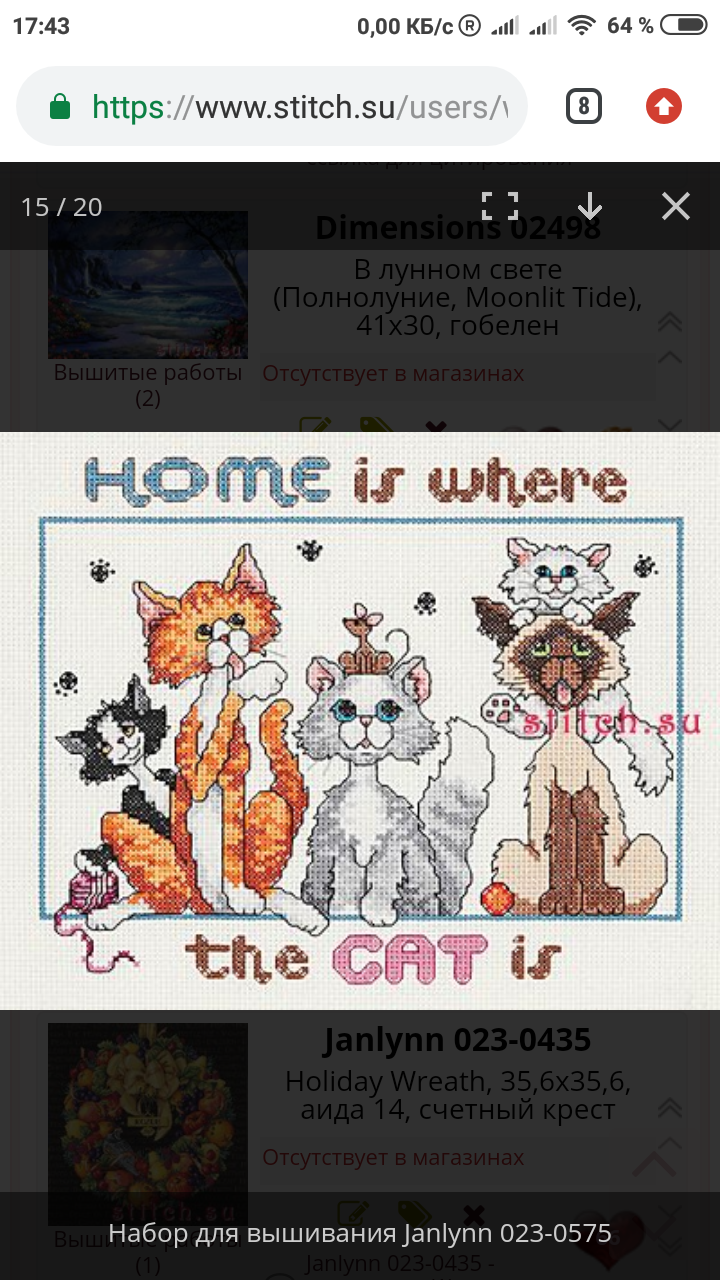This screenshot has width=720, height=1280.
Task: Open the red browser update icon
Action: [664, 106]
